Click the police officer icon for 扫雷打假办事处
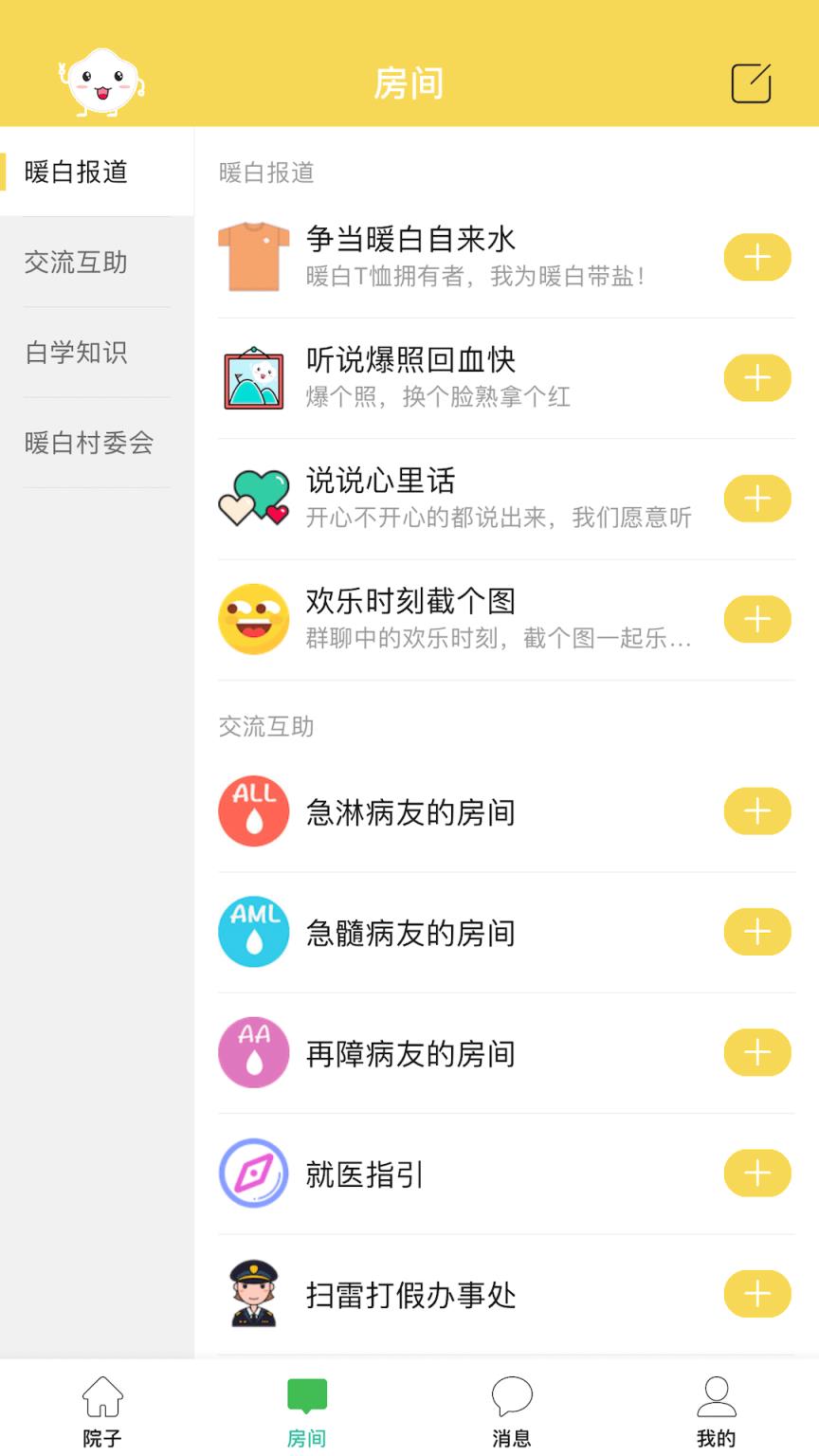The image size is (819, 1456). 253,1293
